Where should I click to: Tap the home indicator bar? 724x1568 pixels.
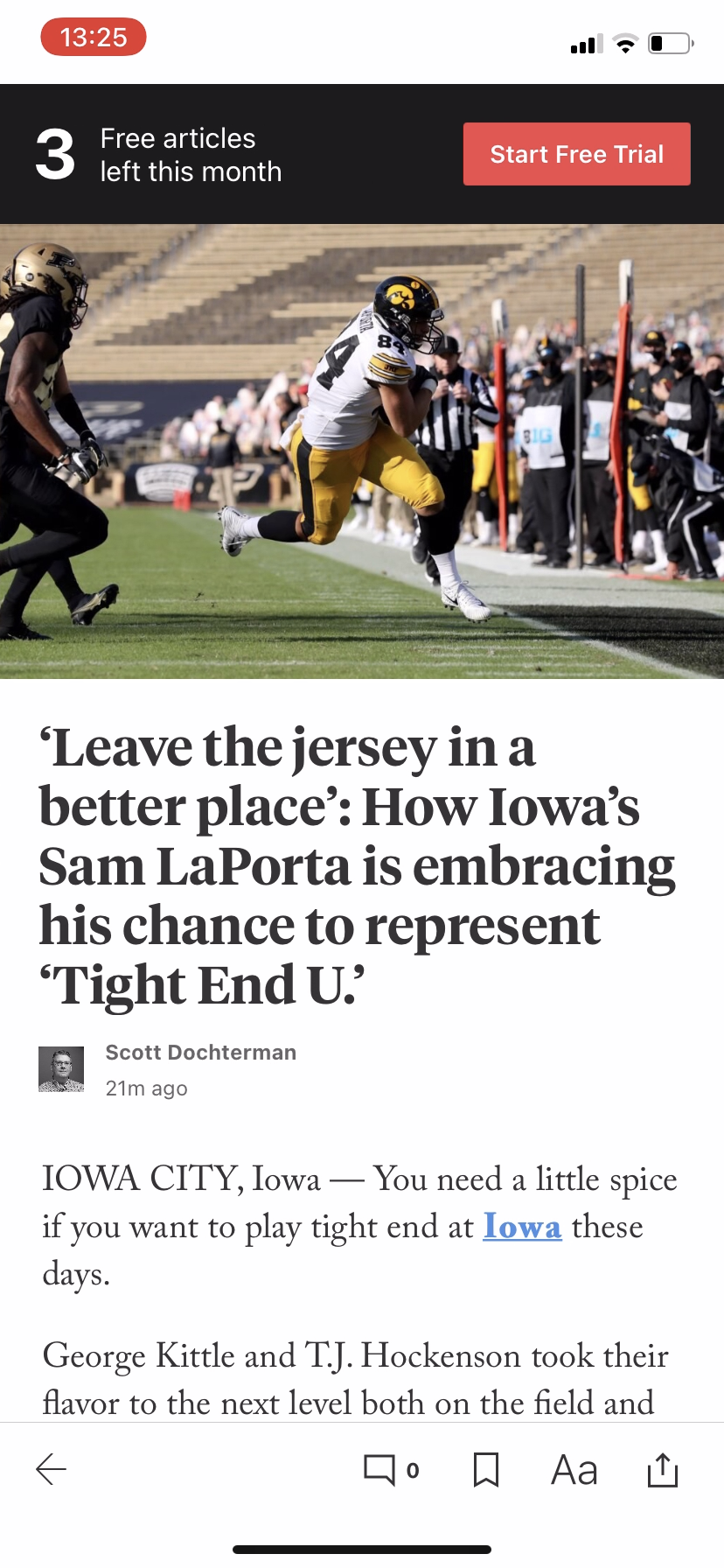click(362, 1549)
